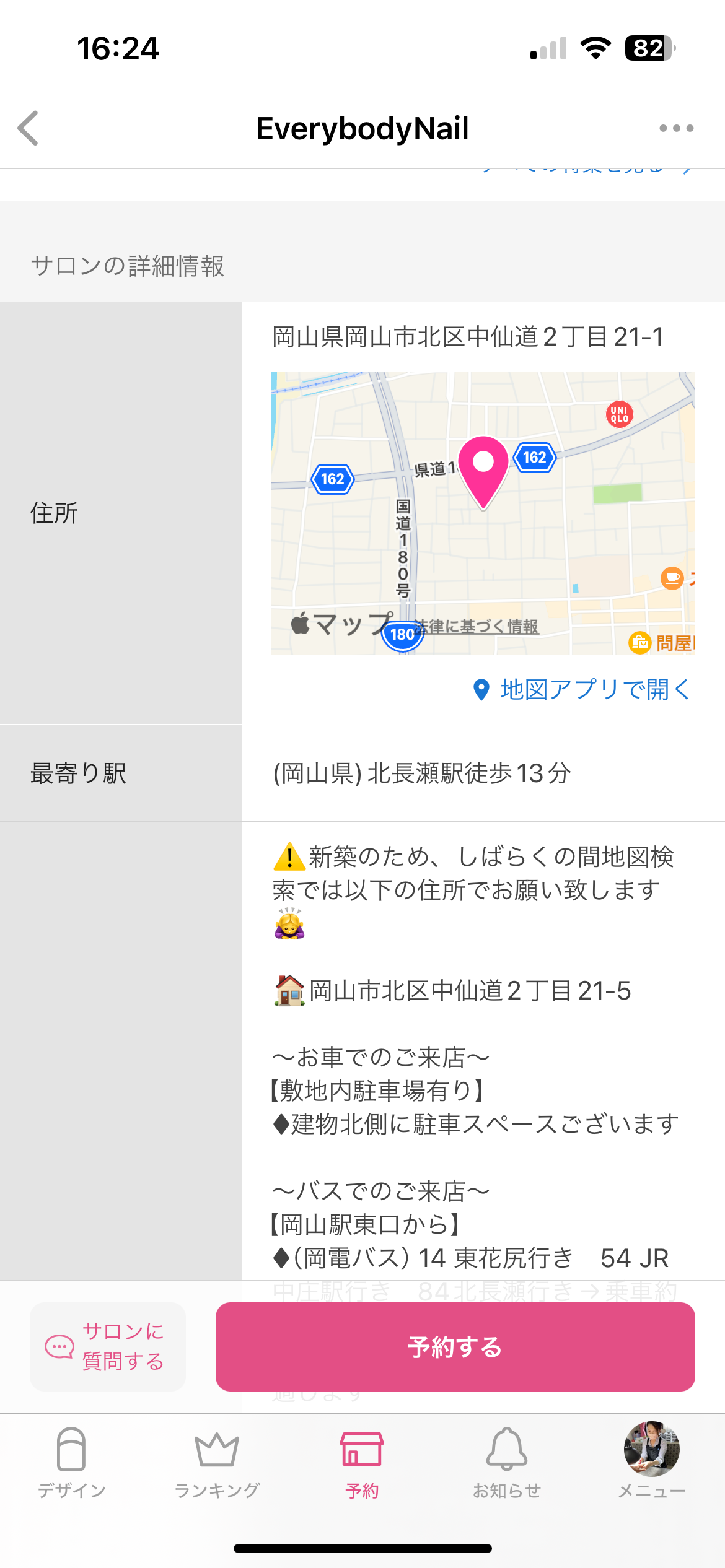
Task: Open the メニュー profile tab
Action: [652, 1463]
